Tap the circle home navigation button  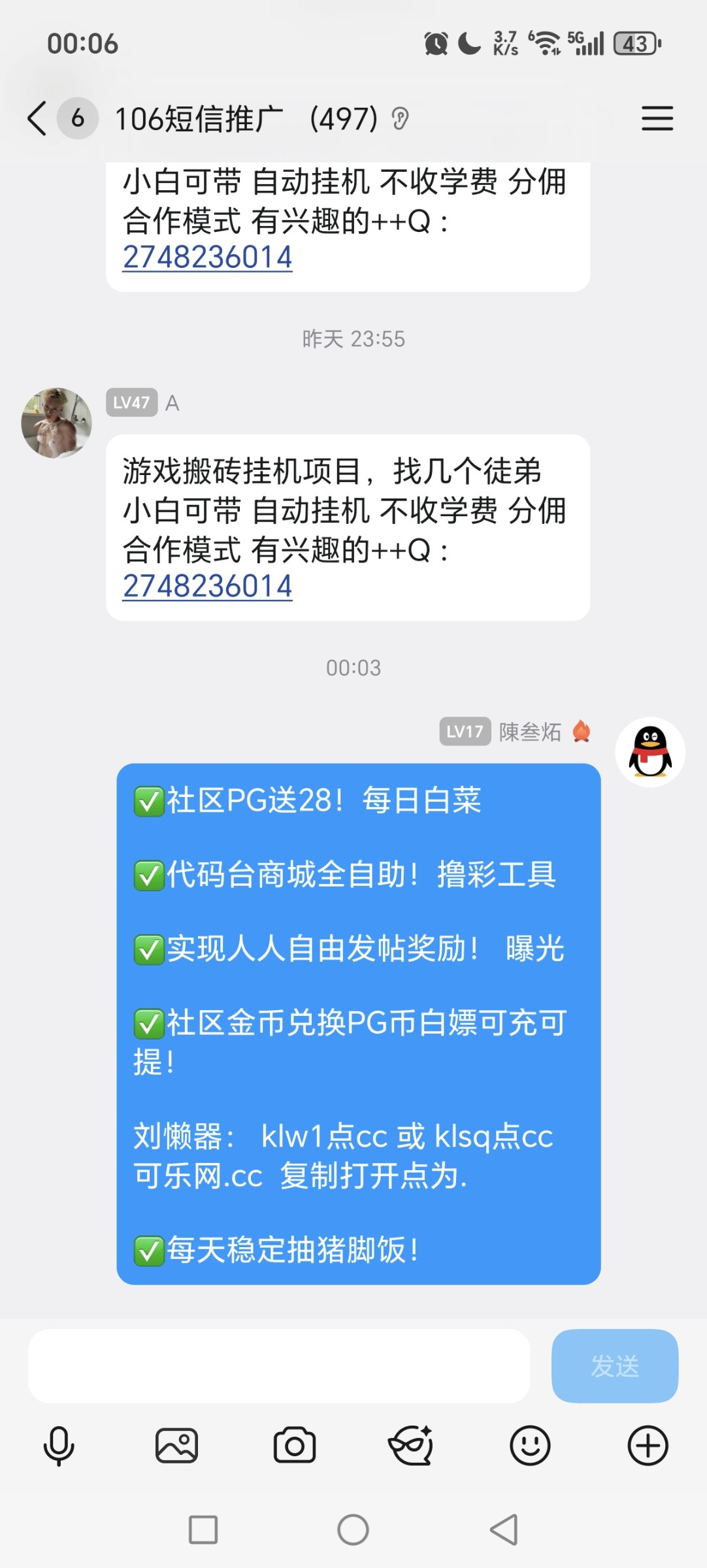353,1530
